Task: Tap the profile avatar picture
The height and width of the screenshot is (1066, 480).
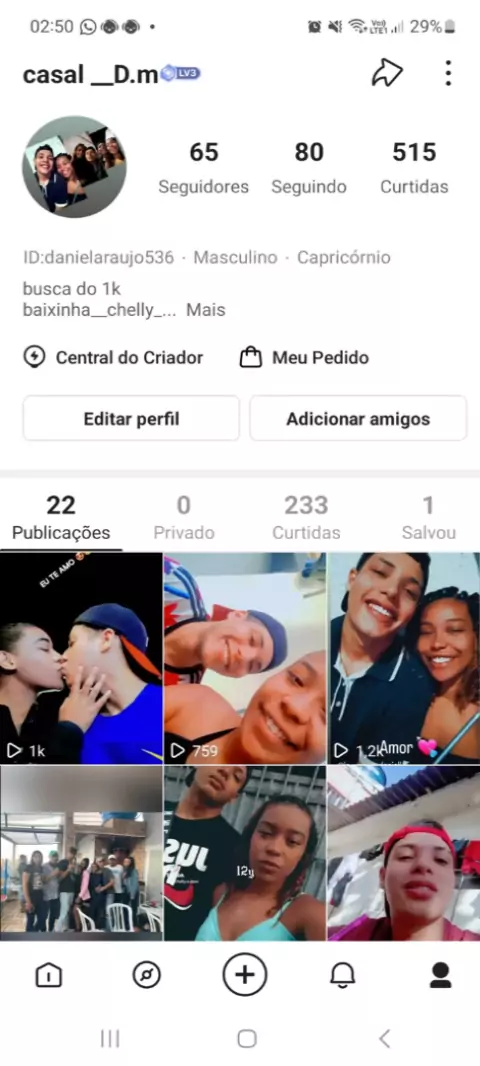Action: [74, 167]
